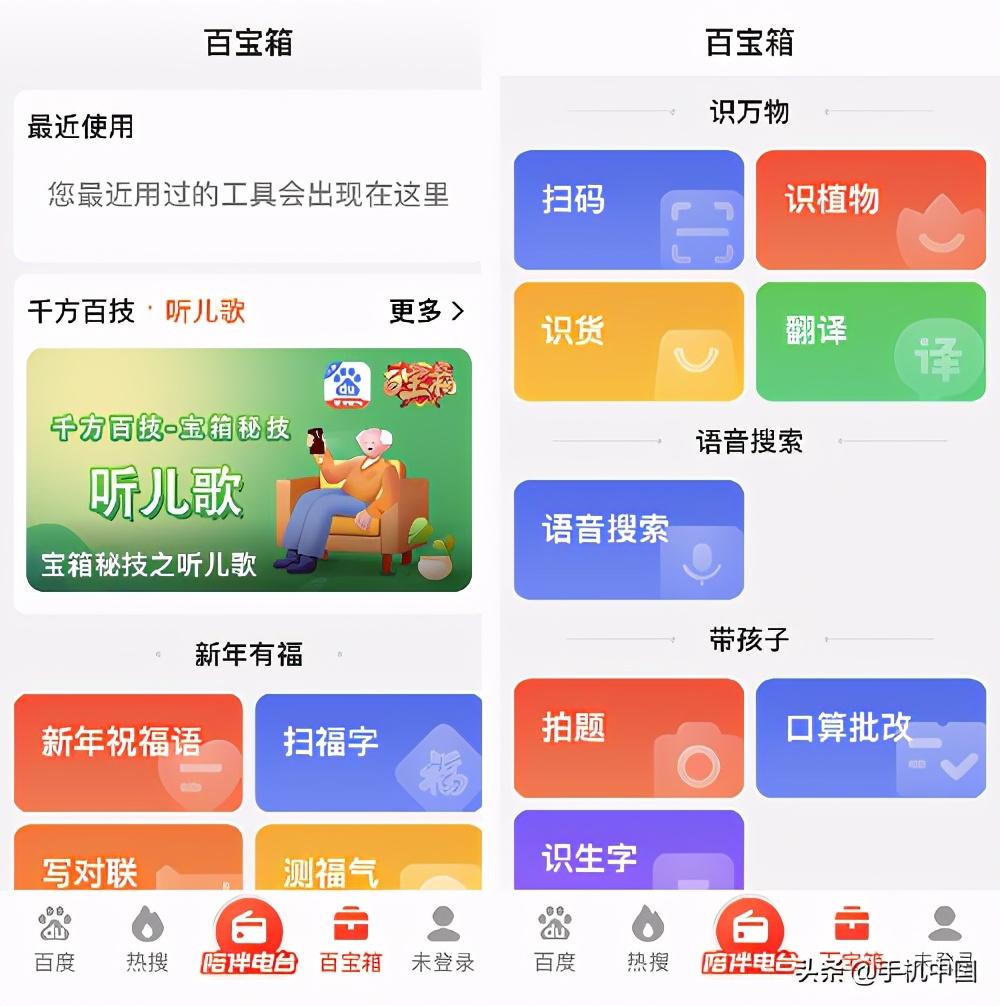Open the 翻译 translation tool

point(870,342)
